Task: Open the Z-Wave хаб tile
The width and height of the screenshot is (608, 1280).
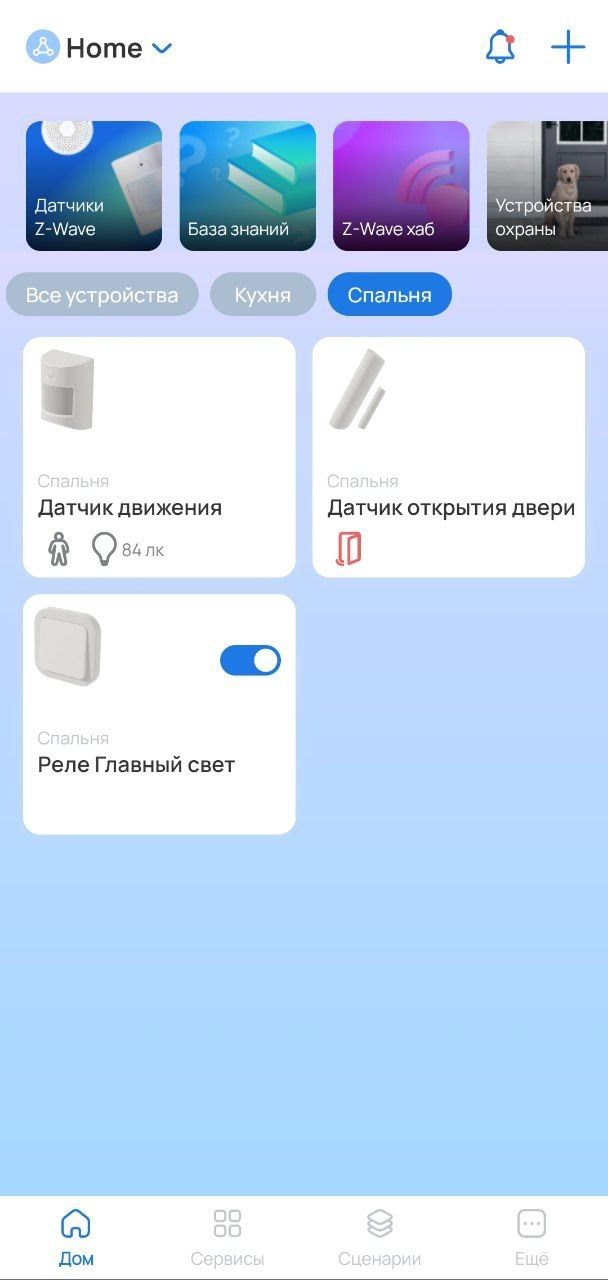Action: point(401,186)
